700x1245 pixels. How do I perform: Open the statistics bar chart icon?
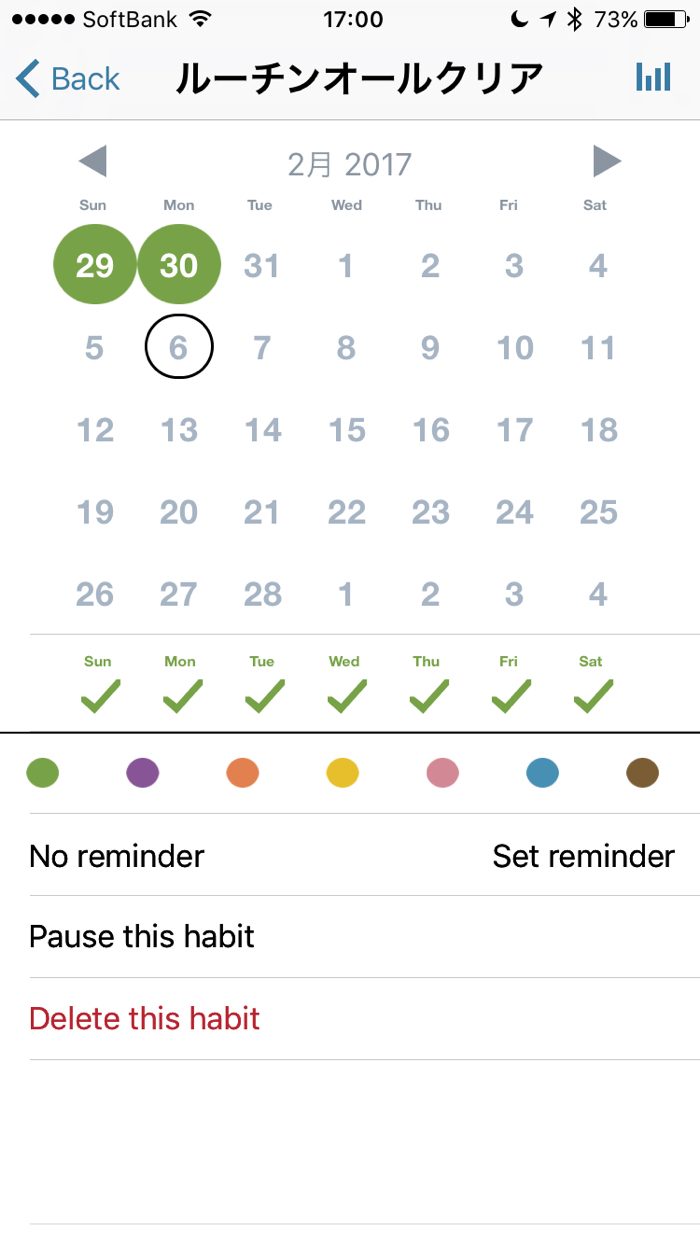(x=653, y=77)
